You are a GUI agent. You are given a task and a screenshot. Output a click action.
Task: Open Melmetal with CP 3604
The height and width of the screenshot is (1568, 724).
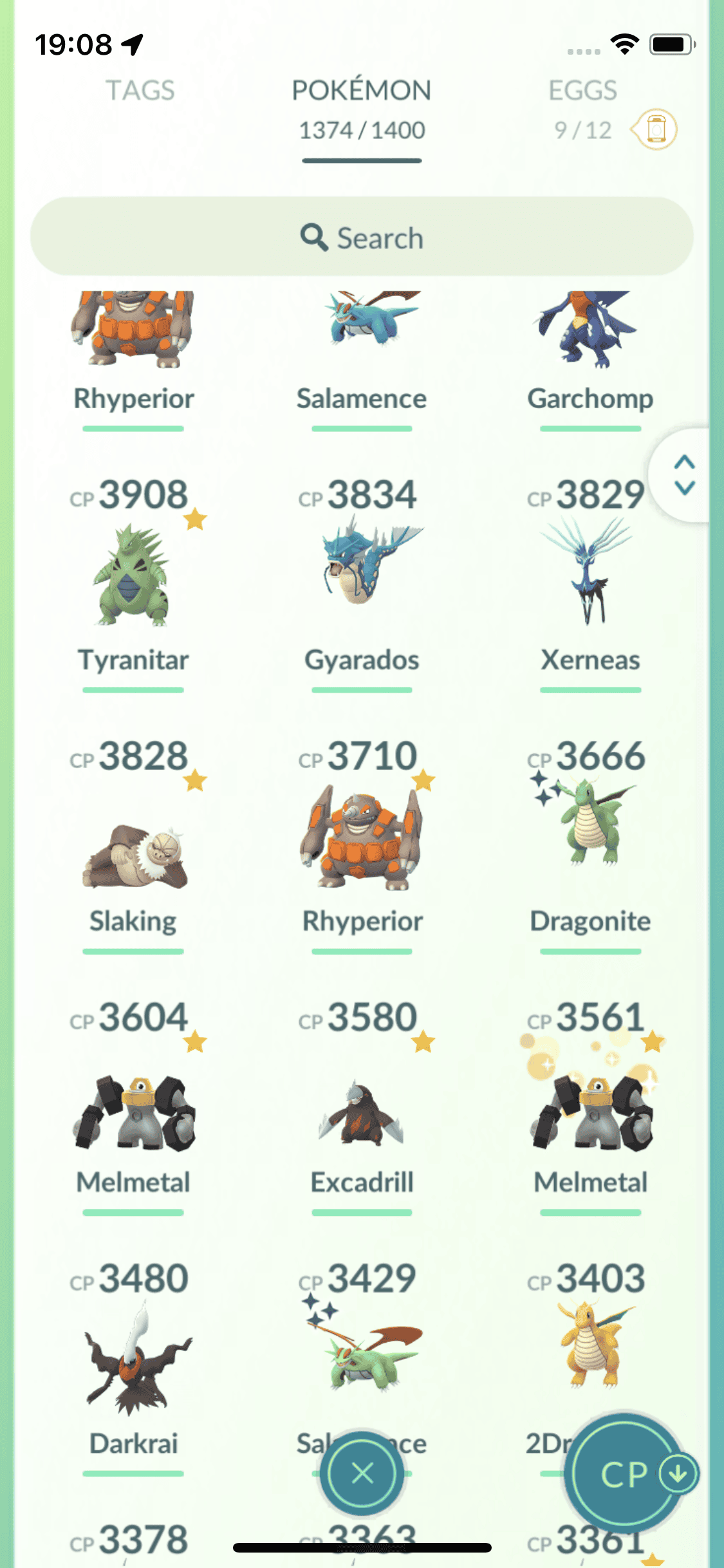pos(133,1110)
